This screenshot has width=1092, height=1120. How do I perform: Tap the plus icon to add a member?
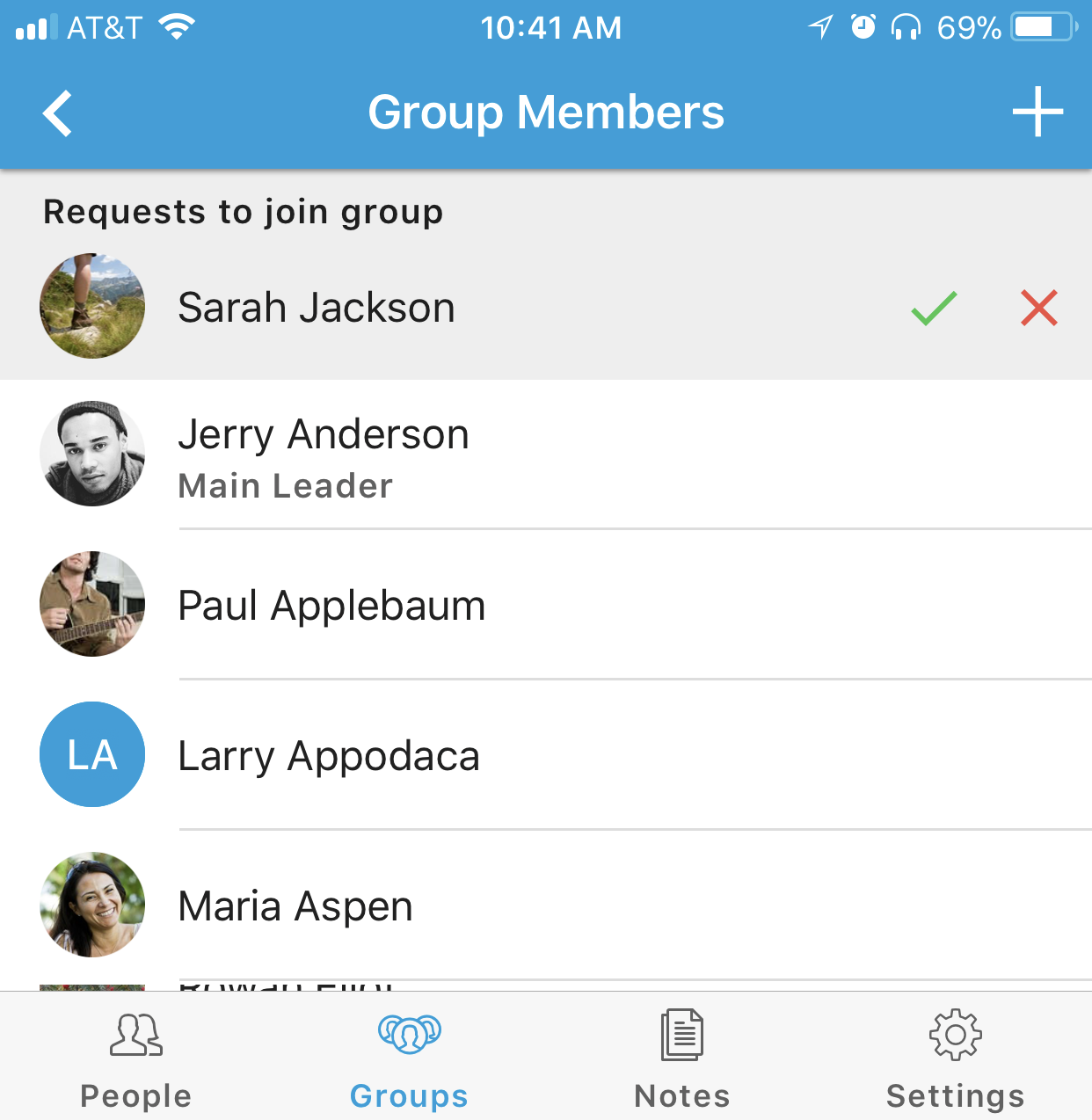point(1037,112)
